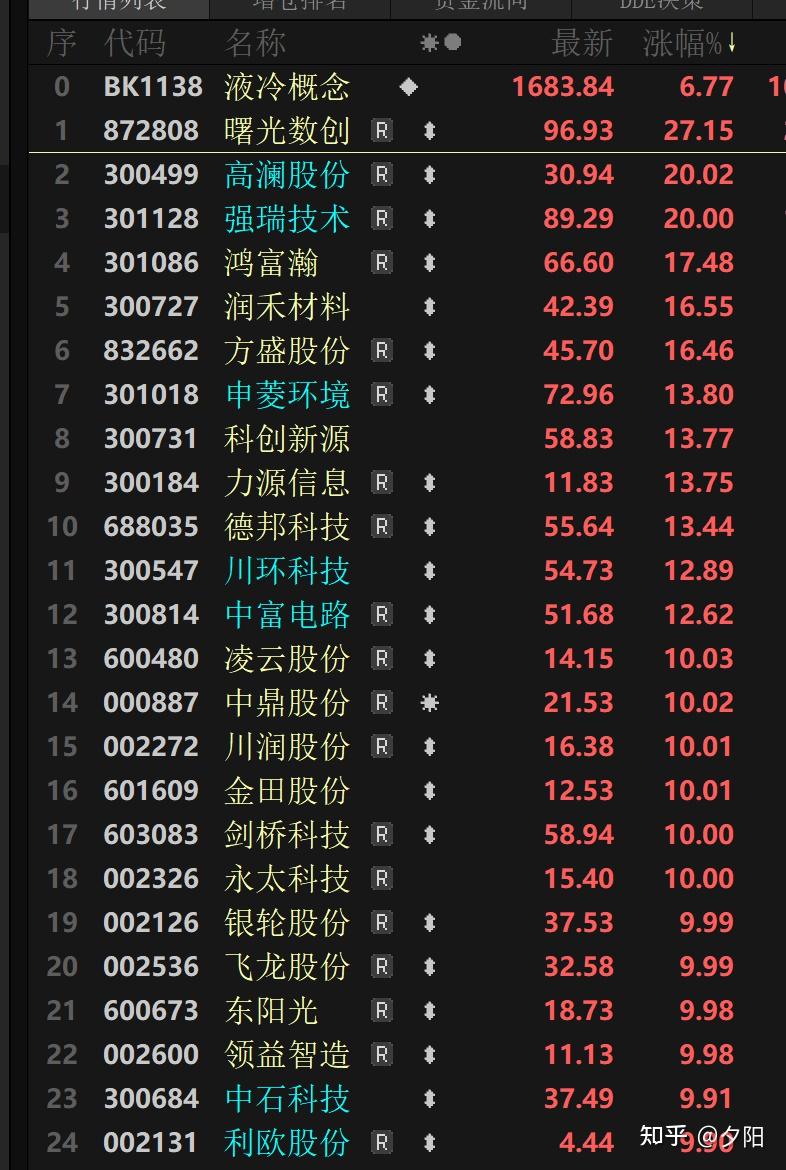View the 科创新源 300731 row
The width and height of the screenshot is (786, 1170).
point(287,439)
